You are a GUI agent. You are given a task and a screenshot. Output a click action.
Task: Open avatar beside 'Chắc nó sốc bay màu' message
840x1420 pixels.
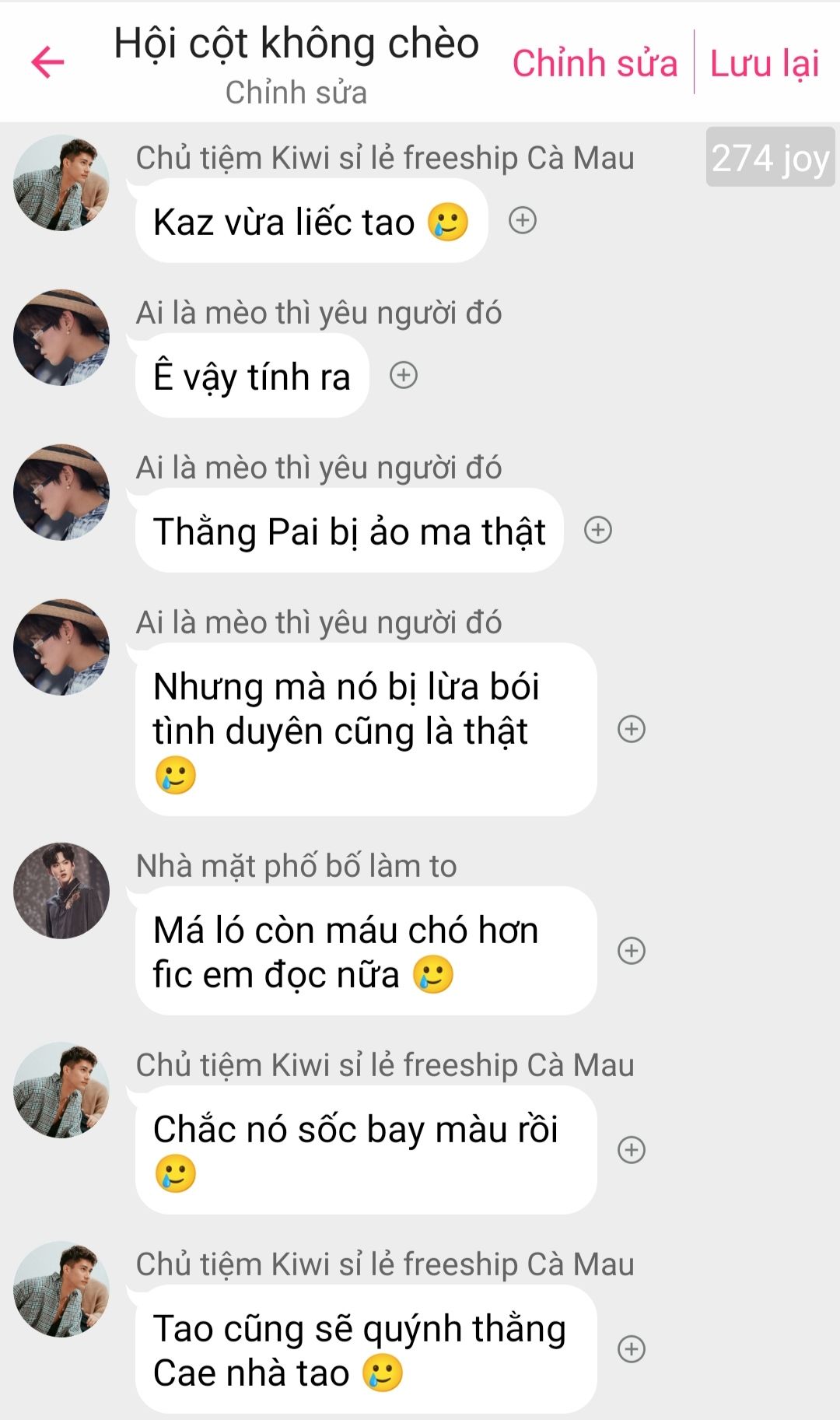[x=61, y=1090]
